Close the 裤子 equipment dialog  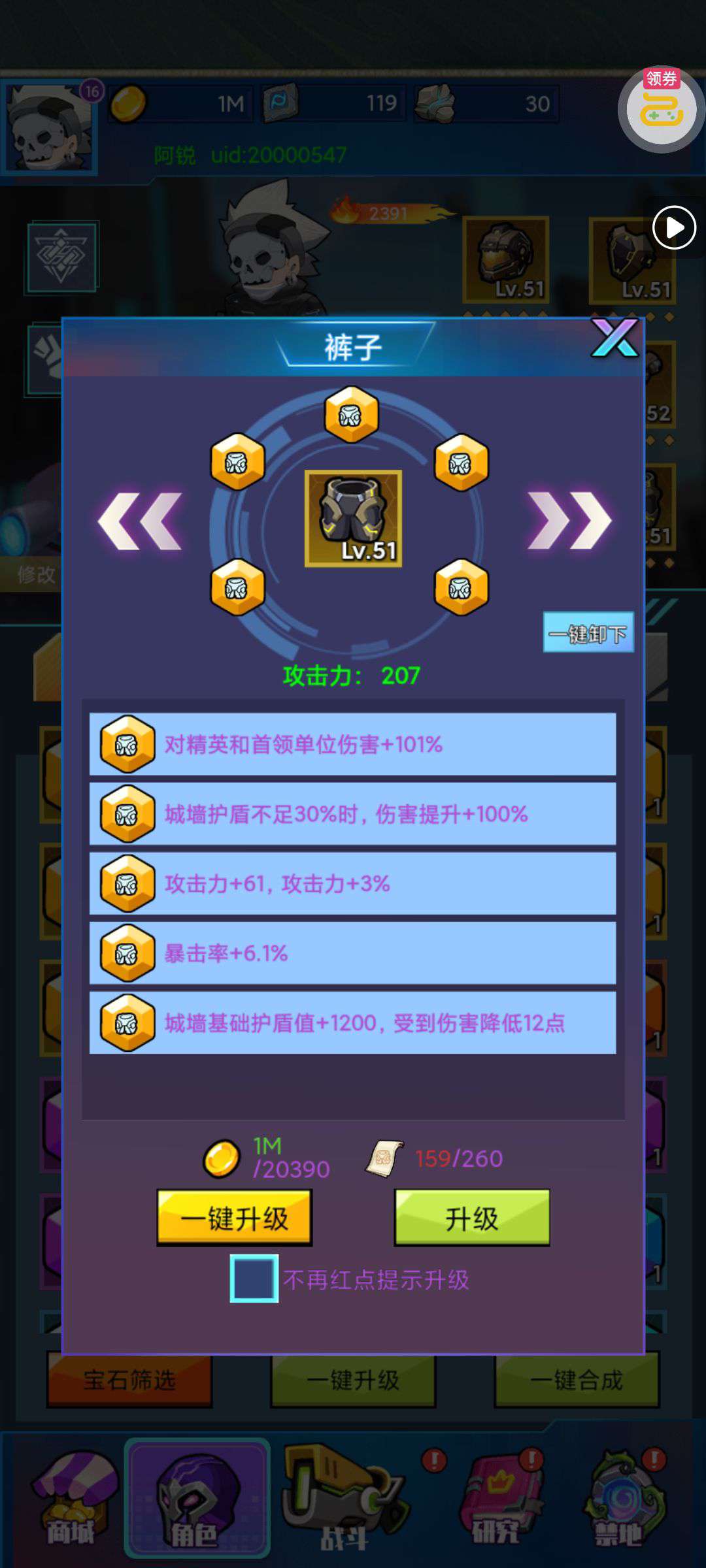(x=614, y=338)
